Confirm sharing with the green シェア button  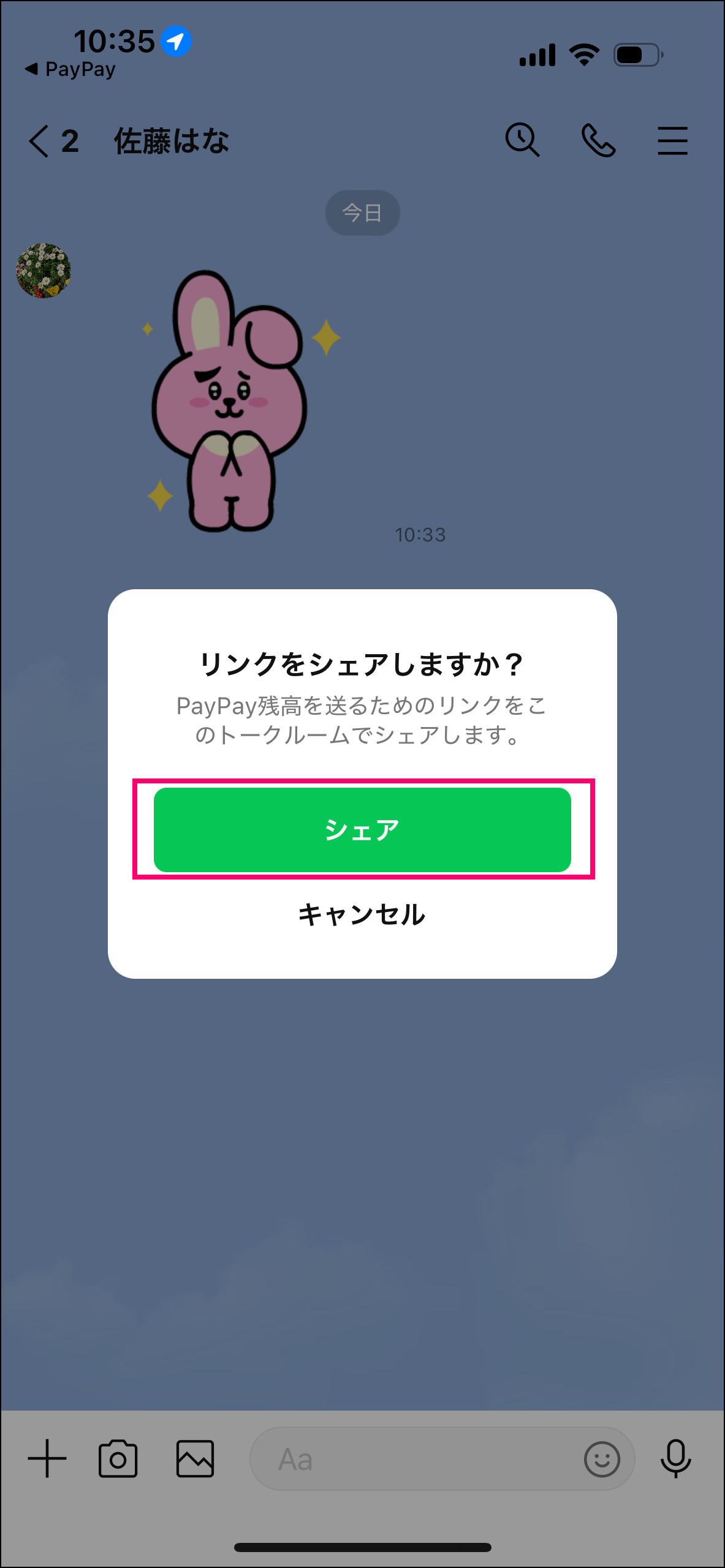[362, 830]
